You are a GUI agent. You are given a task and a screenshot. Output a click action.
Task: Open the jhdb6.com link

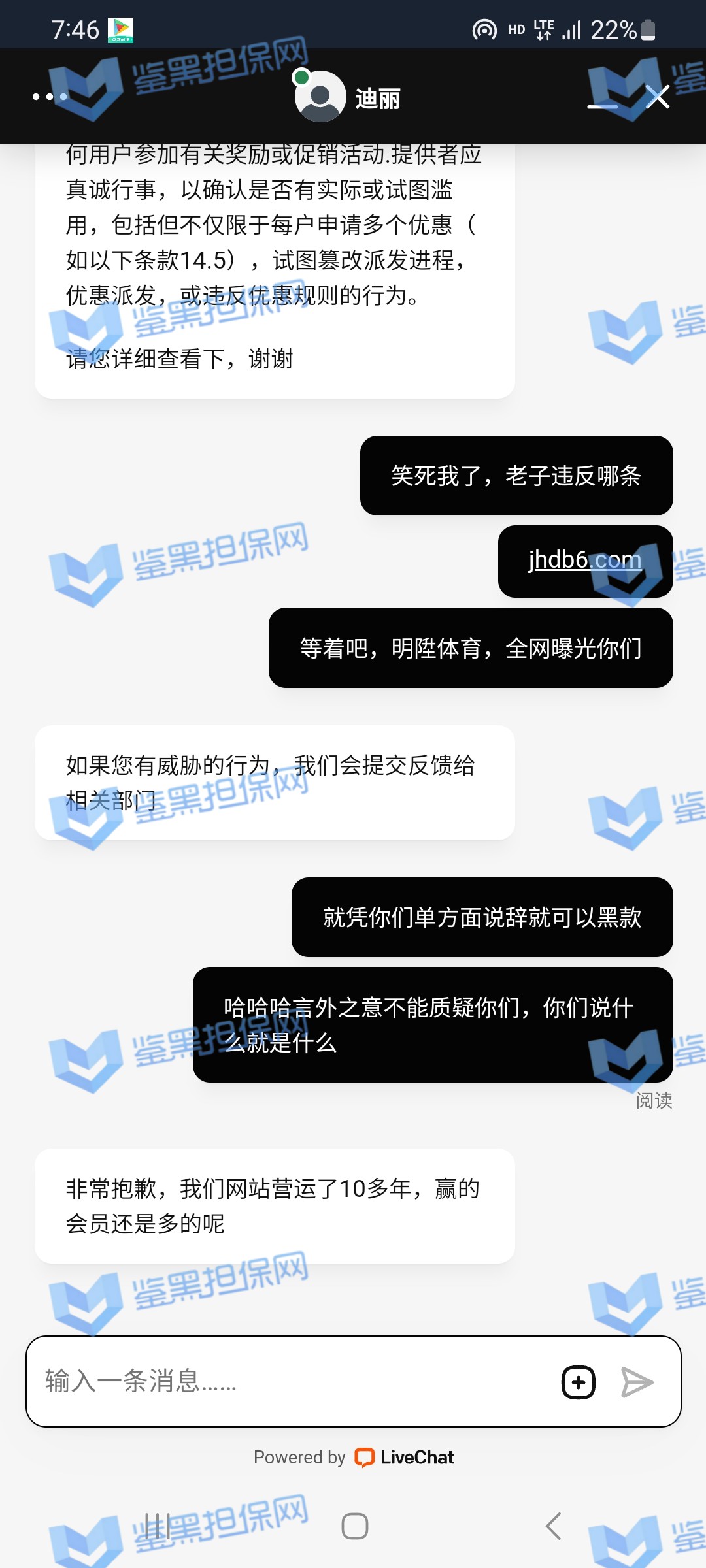tap(584, 560)
